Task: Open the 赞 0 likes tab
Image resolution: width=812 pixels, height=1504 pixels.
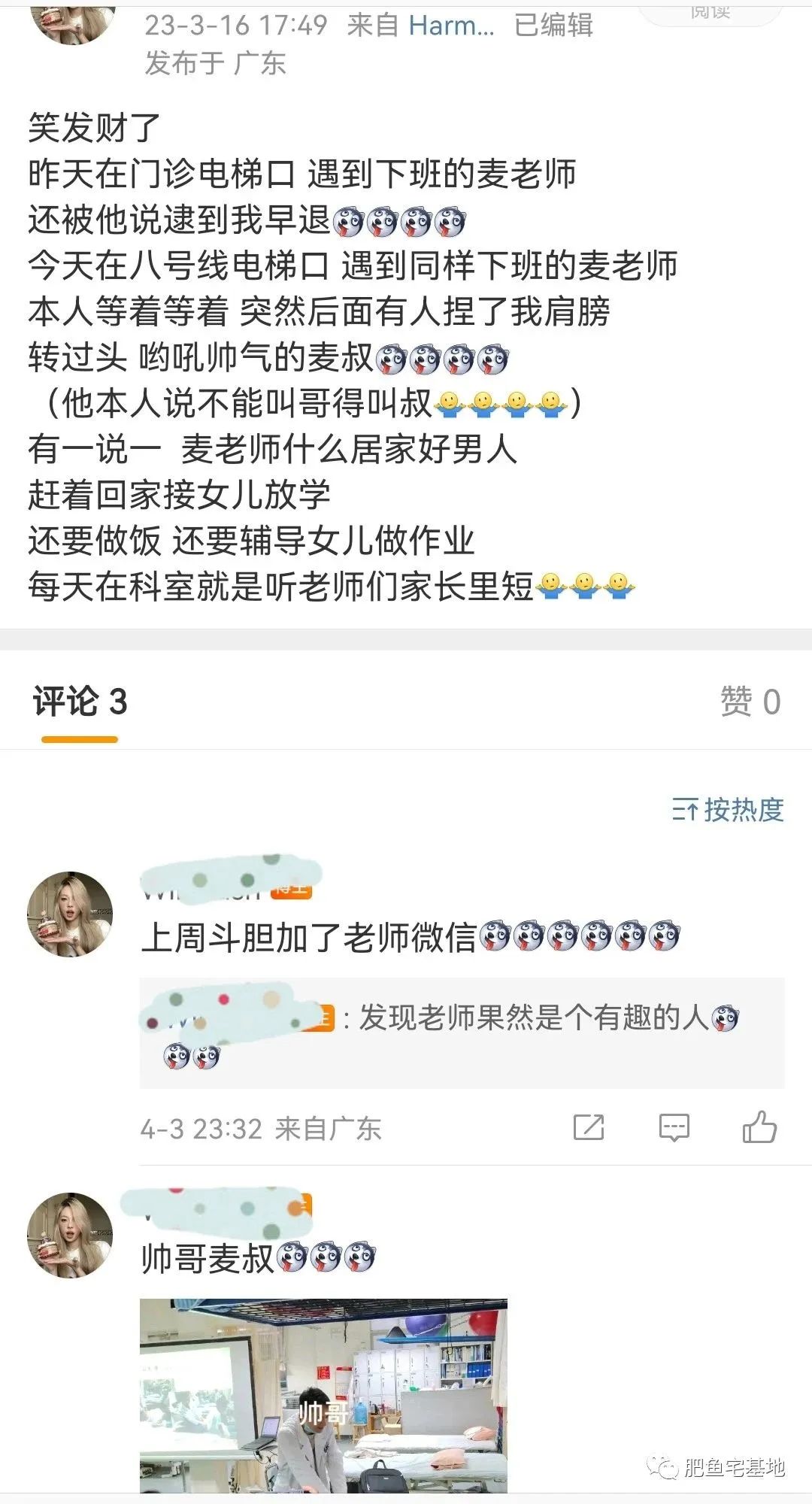Action: [750, 702]
